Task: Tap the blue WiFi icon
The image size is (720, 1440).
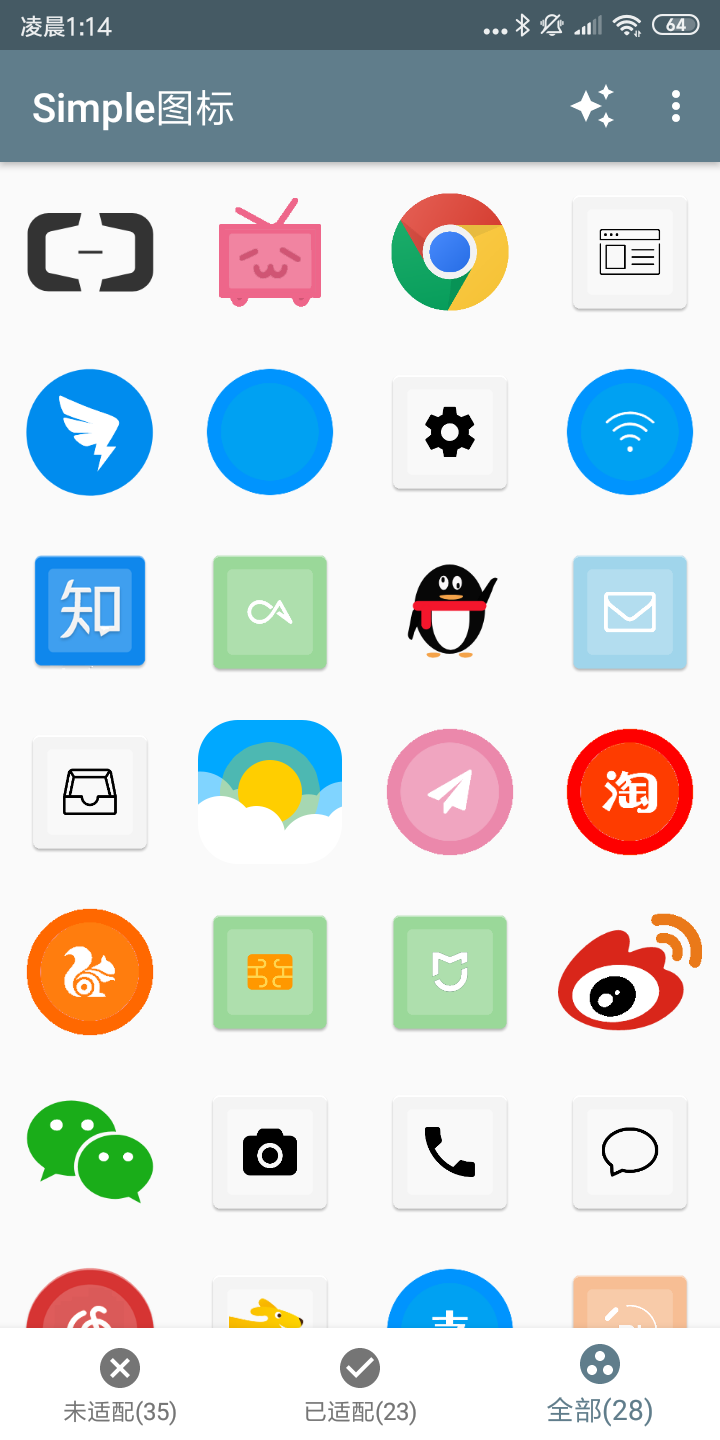Action: [x=630, y=432]
